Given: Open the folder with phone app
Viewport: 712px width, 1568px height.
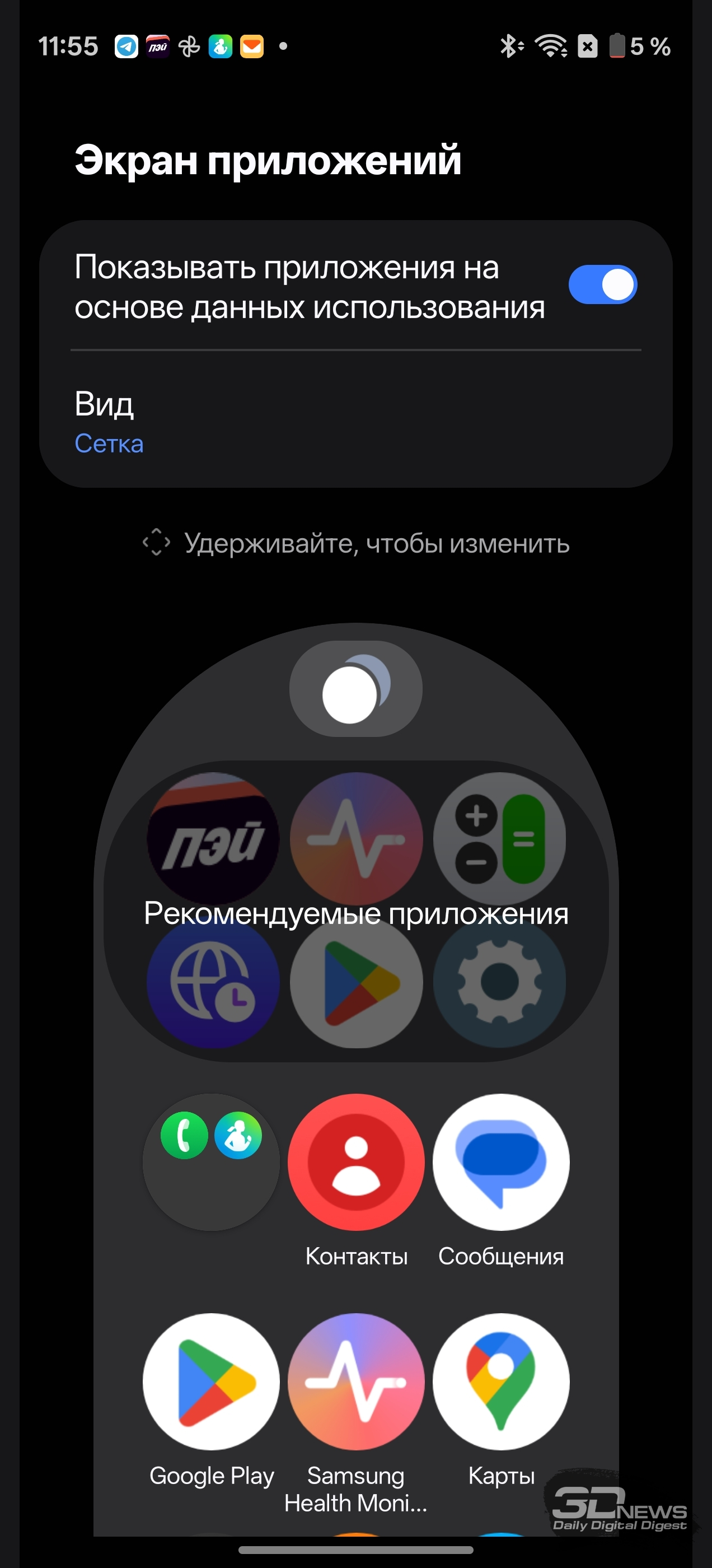Looking at the screenshot, I should tap(211, 1161).
